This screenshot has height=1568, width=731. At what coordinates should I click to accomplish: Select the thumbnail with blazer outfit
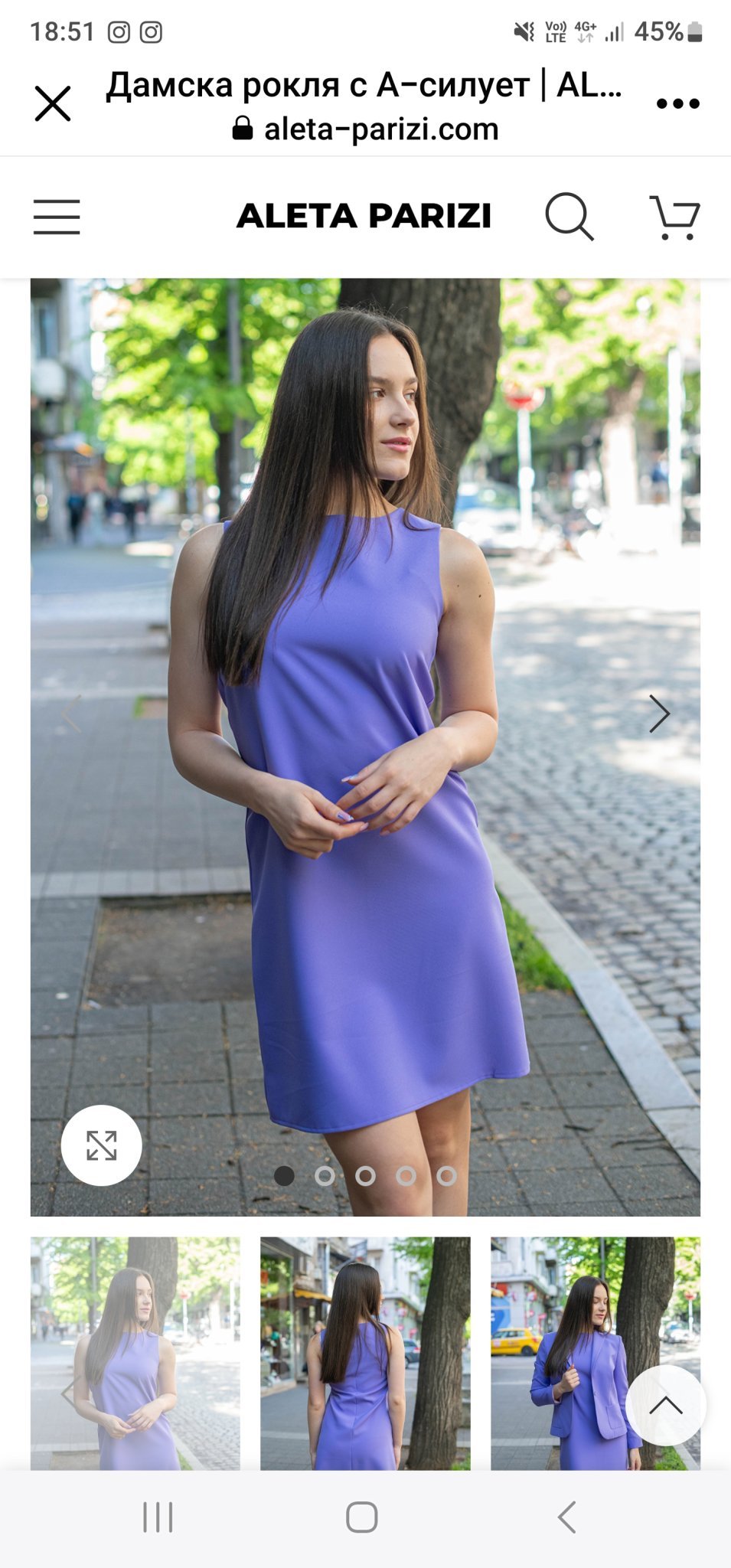[x=566, y=1353]
